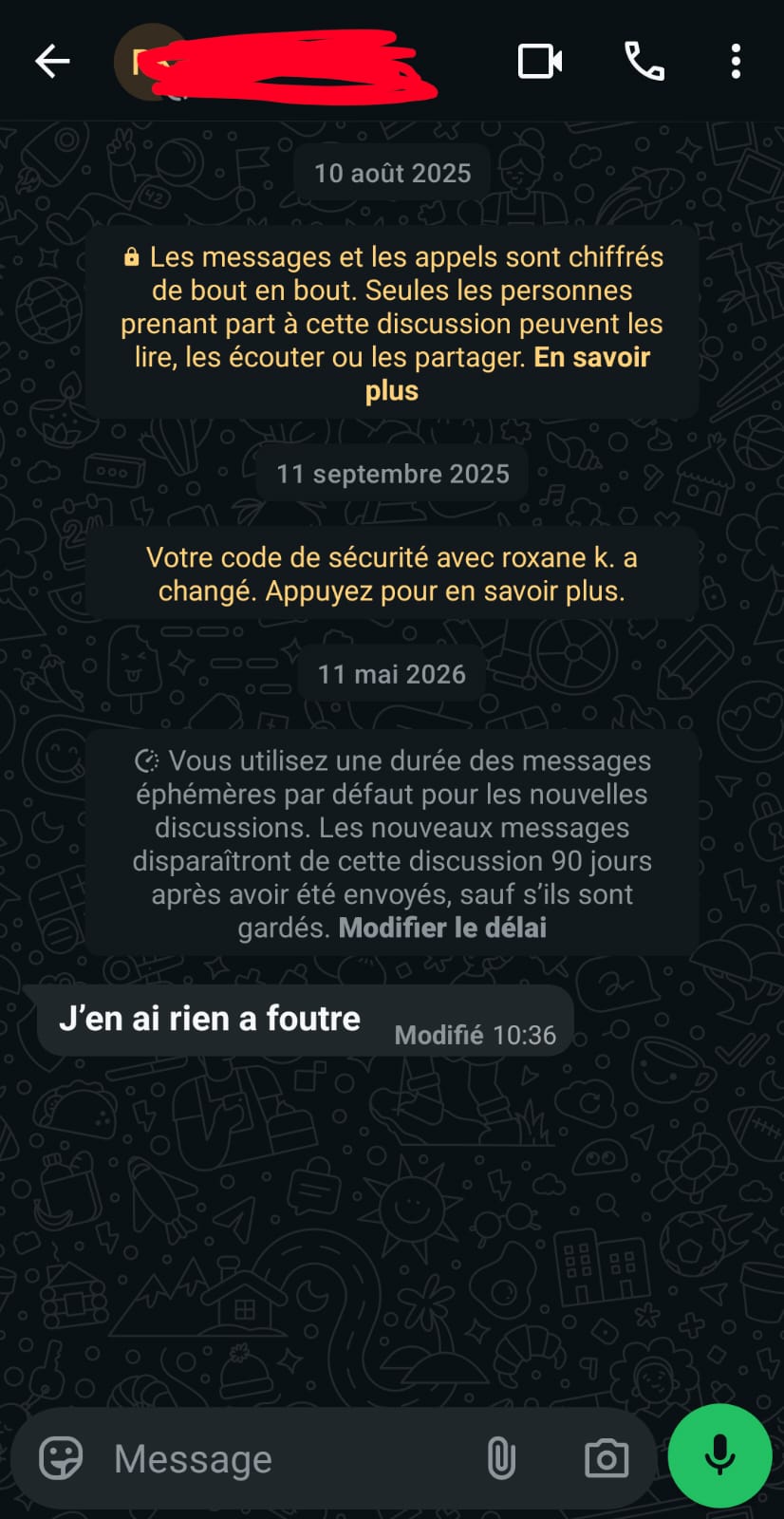This screenshot has width=784, height=1519.
Task: Open the sticker and emoji picker
Action: coord(61,1458)
